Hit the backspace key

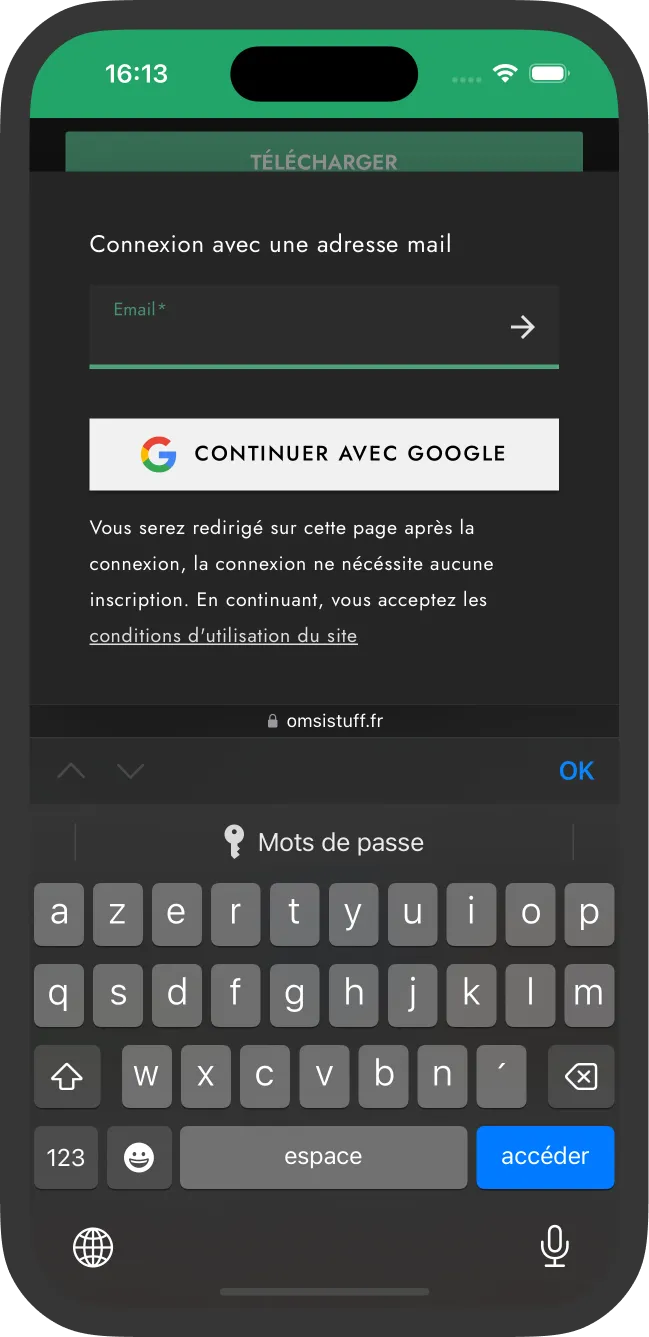[x=580, y=1076]
